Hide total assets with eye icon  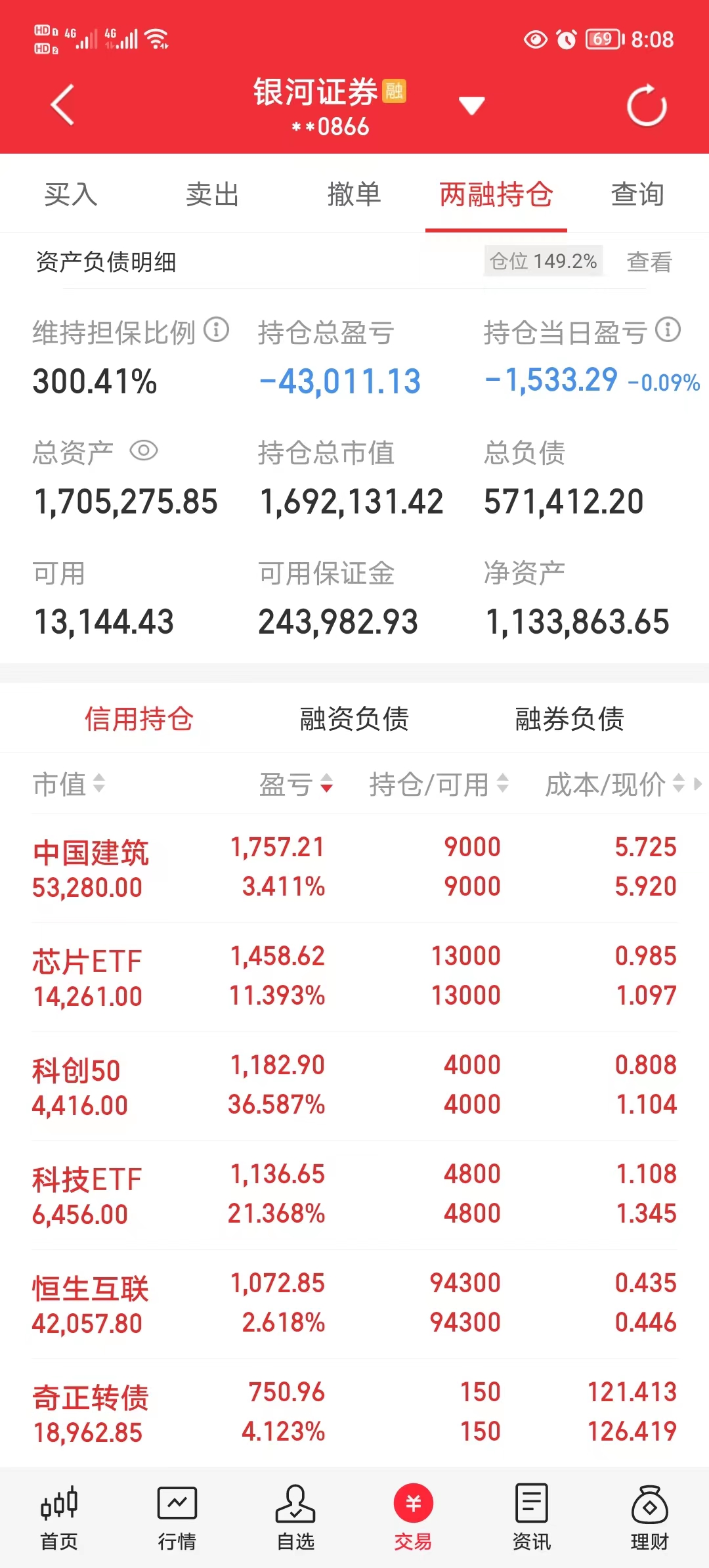point(144,451)
